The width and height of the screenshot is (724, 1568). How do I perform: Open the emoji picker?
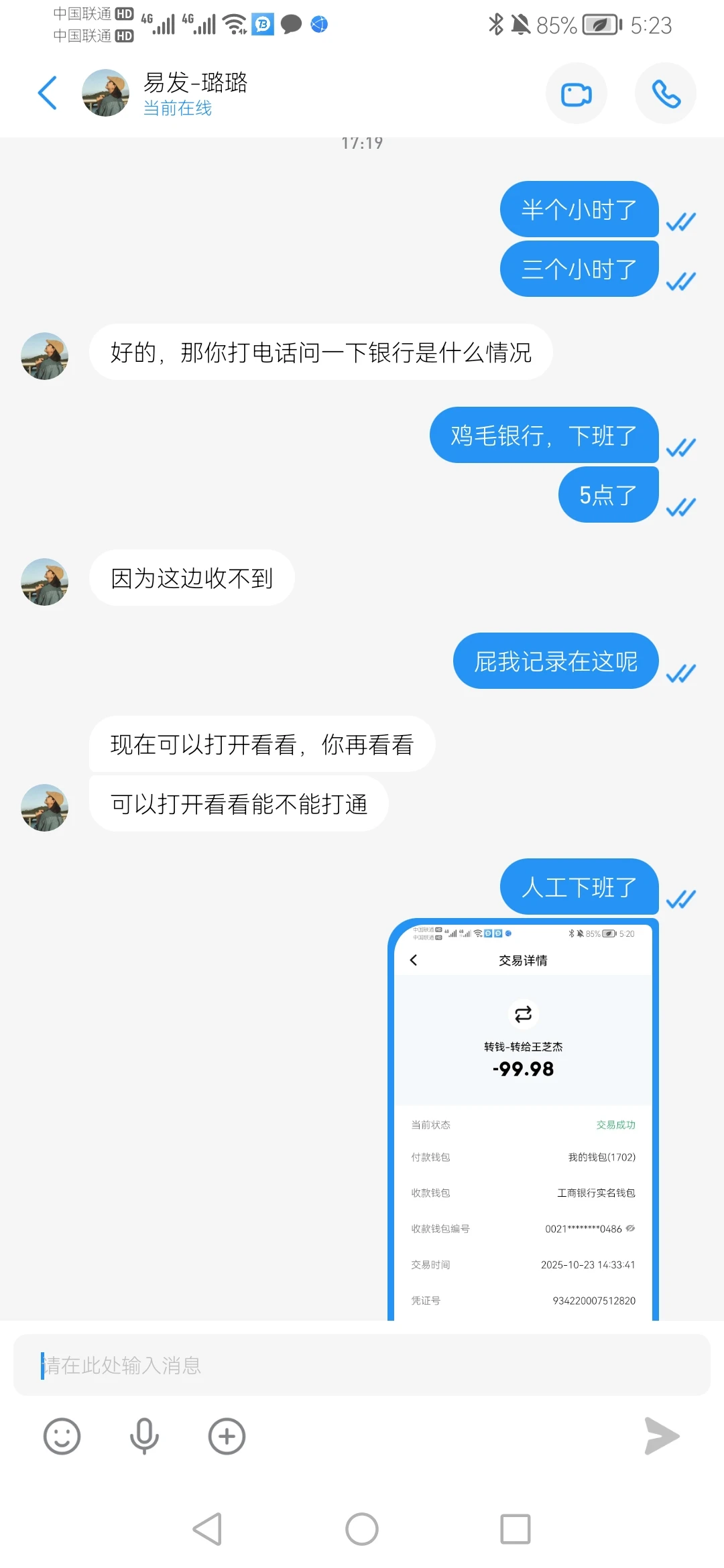[x=62, y=1437]
